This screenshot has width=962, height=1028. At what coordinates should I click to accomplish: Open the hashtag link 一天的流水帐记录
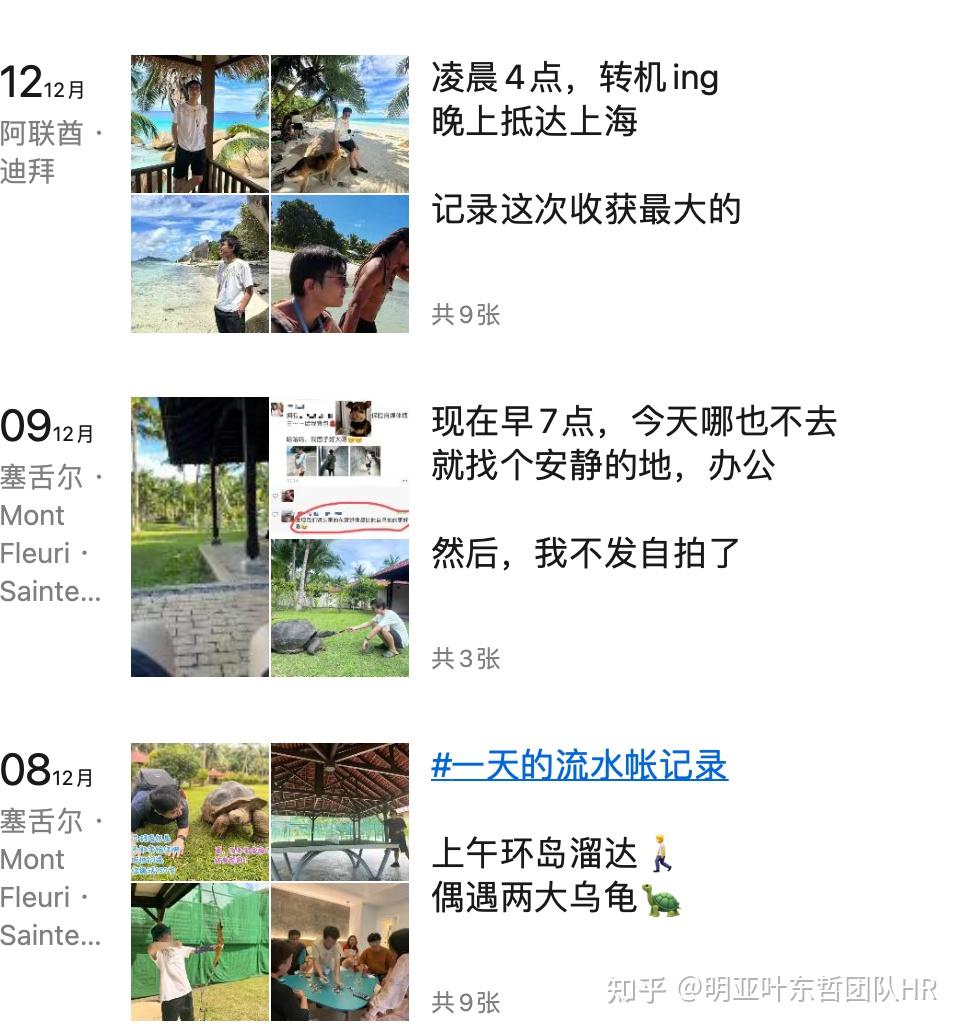pos(578,766)
